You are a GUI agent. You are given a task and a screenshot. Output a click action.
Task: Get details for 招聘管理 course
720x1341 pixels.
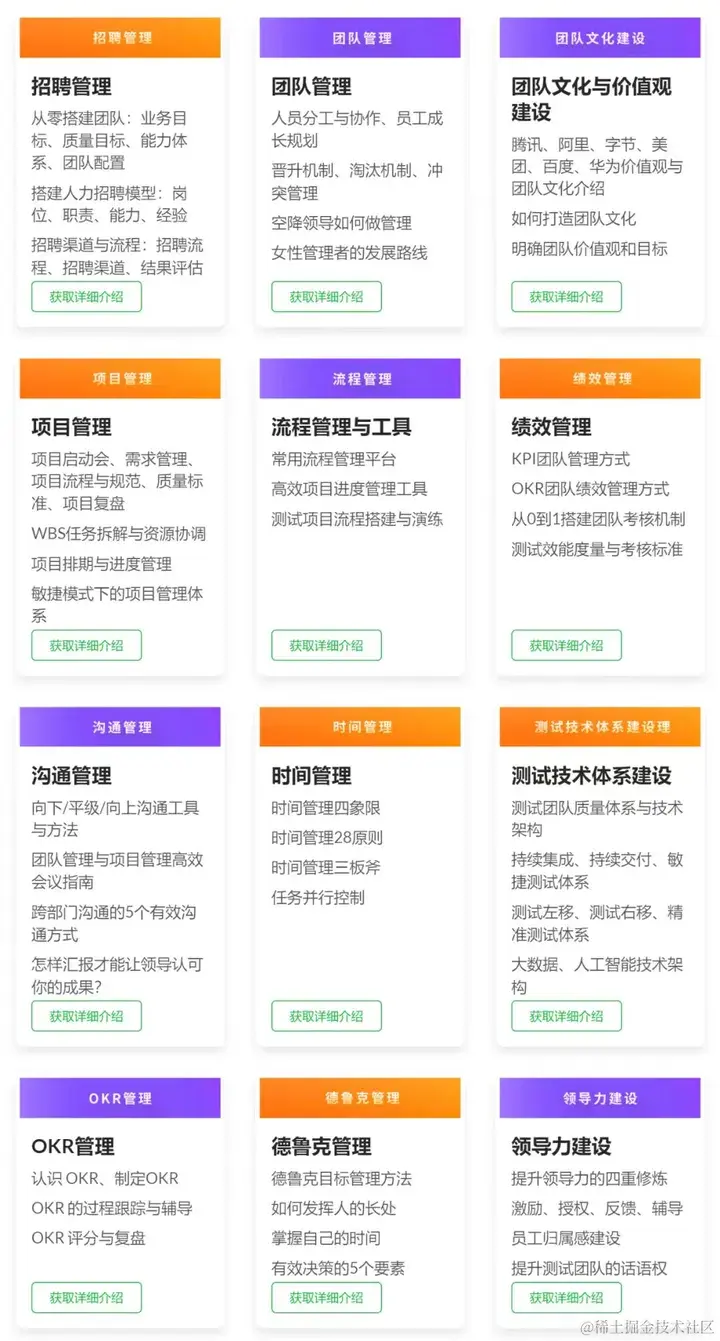click(x=86, y=297)
